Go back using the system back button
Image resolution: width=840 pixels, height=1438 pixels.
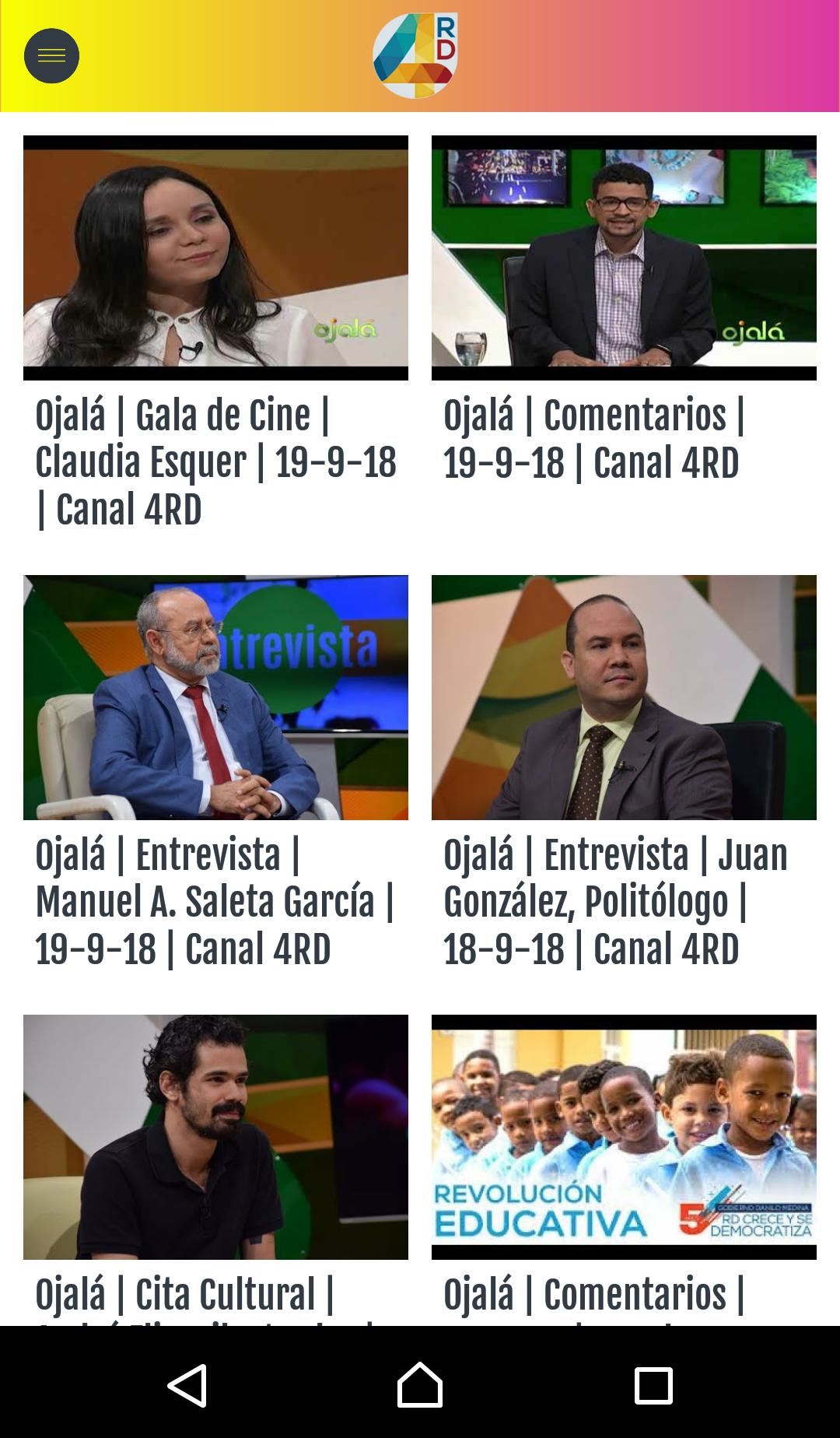tap(187, 1385)
